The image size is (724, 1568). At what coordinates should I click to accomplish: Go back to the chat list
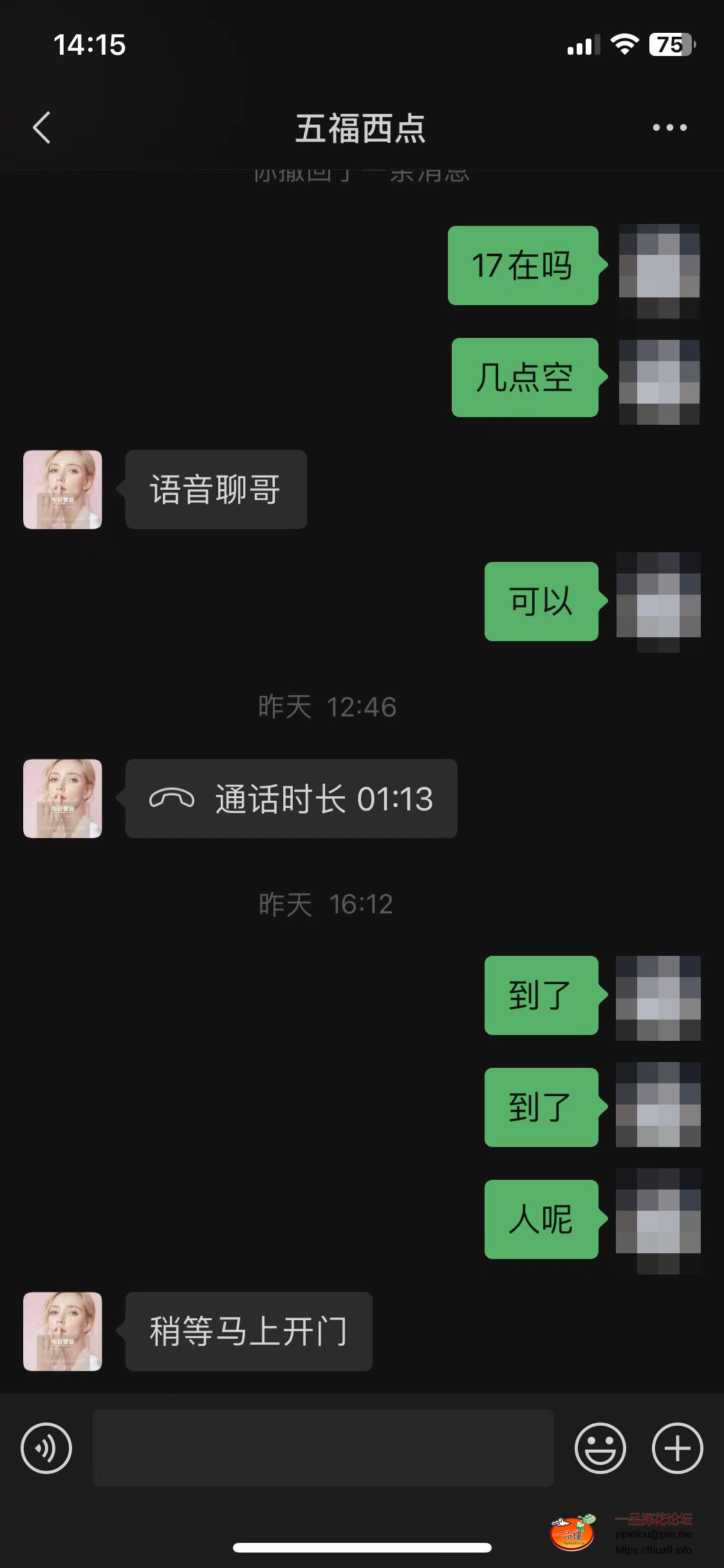(x=42, y=127)
